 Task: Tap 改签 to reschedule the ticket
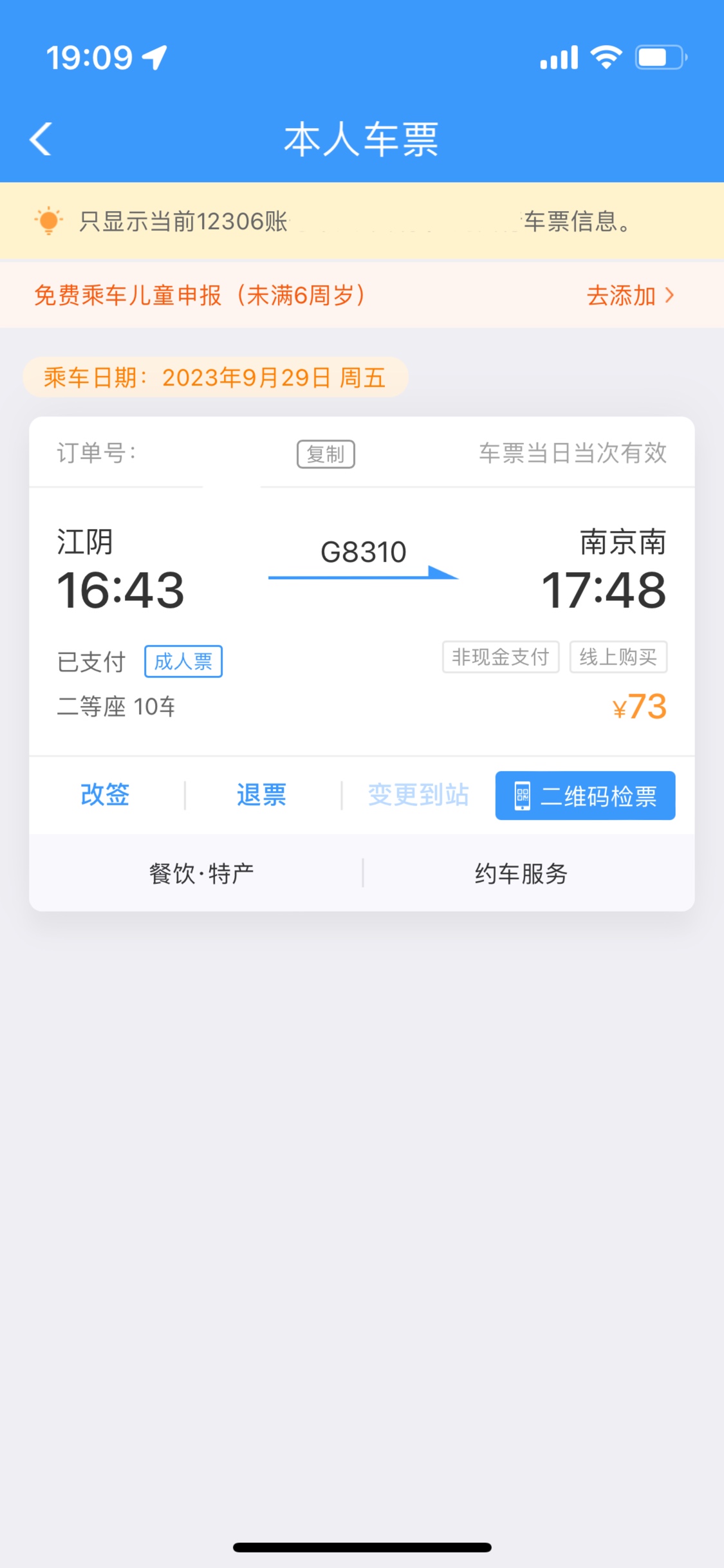[x=106, y=795]
